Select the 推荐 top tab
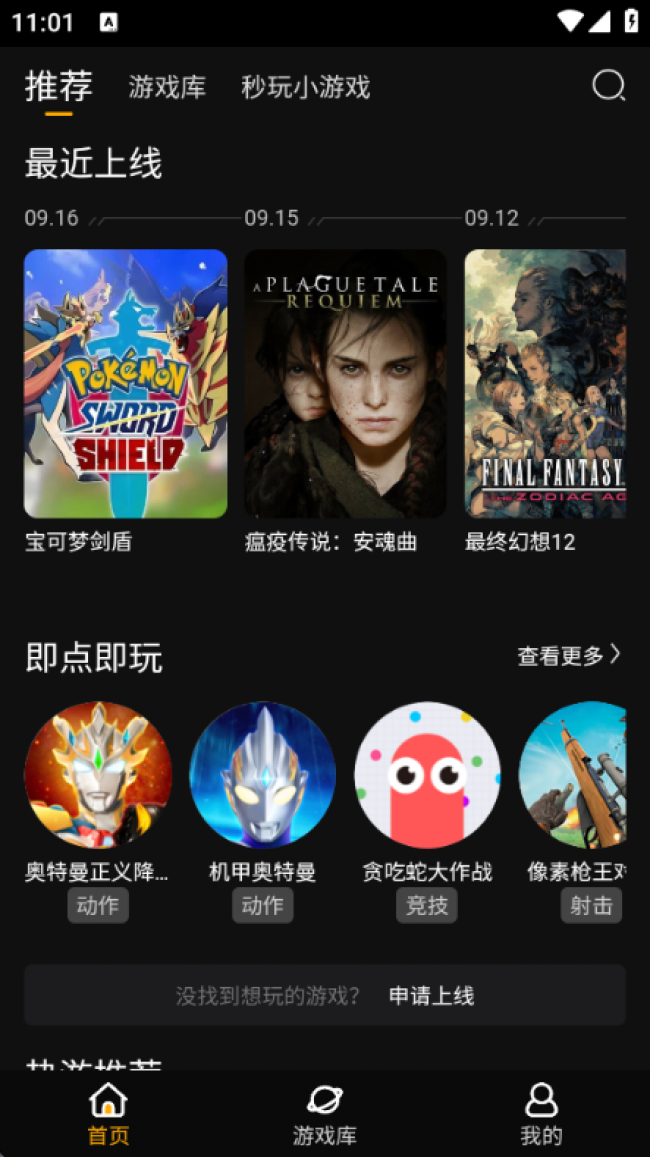Image resolution: width=650 pixels, height=1157 pixels. pyautogui.click(x=58, y=87)
